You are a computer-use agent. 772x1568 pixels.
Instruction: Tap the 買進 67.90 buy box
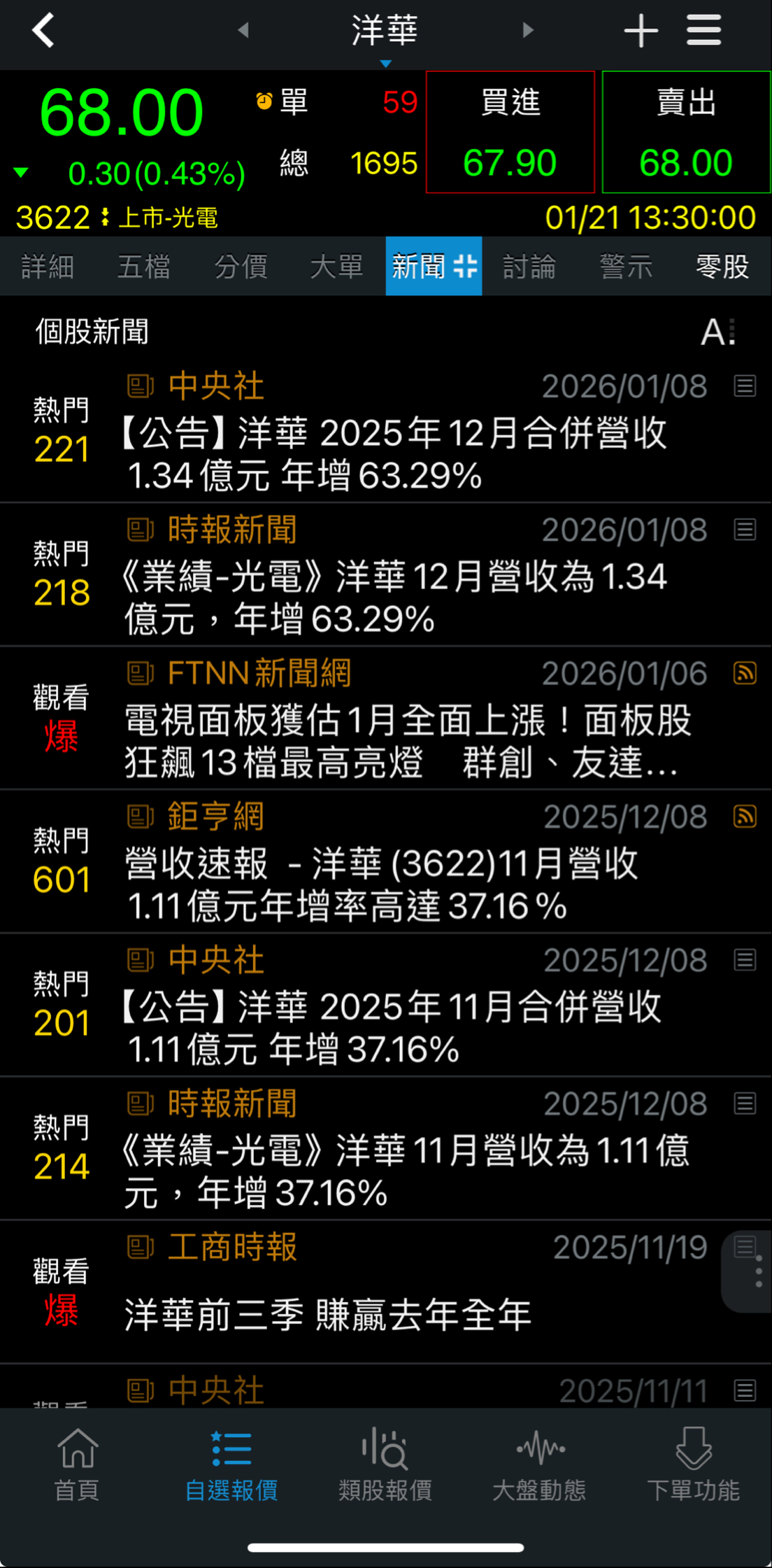point(510,132)
